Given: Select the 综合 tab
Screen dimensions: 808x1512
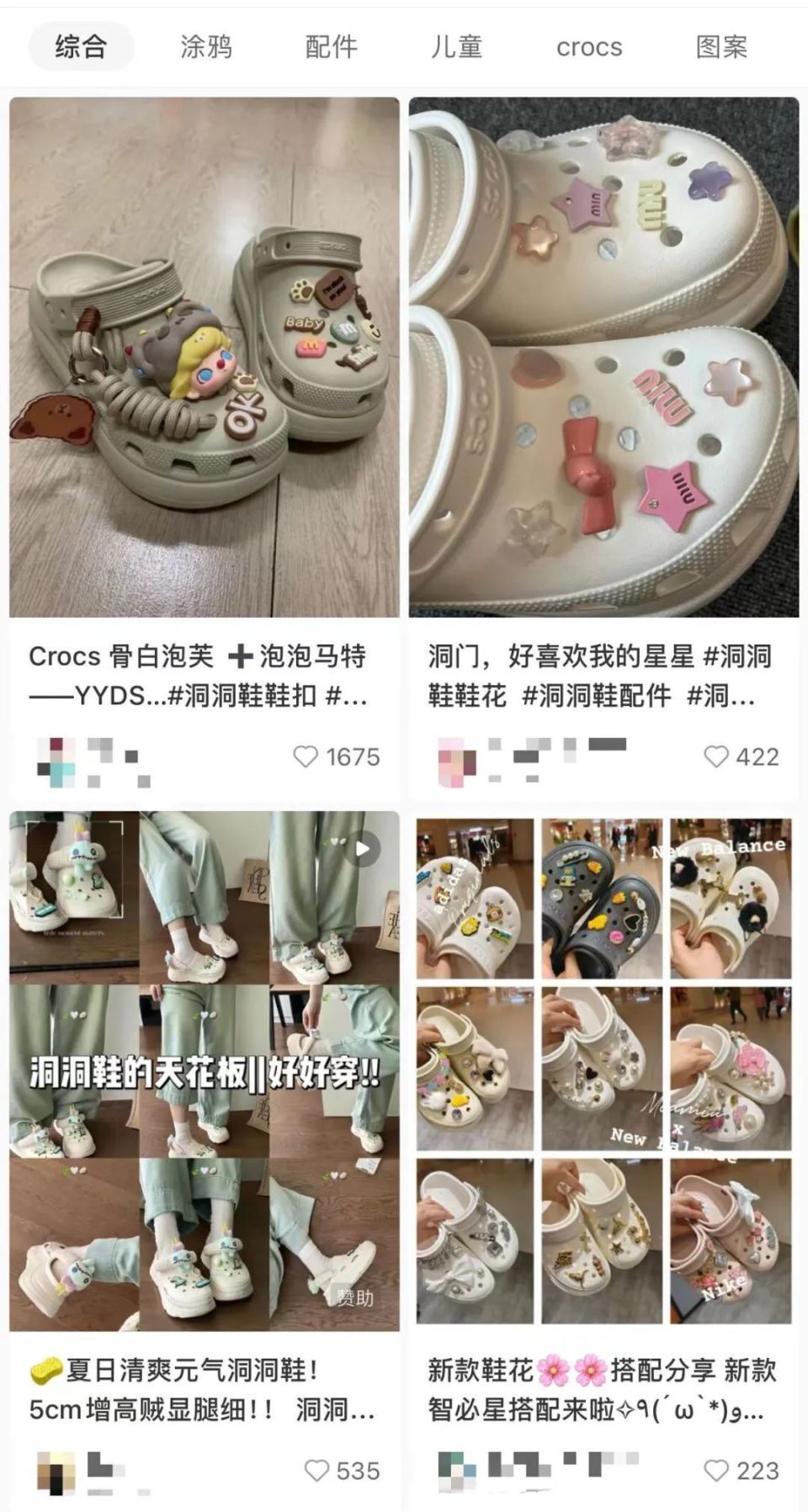Looking at the screenshot, I should pyautogui.click(x=81, y=47).
